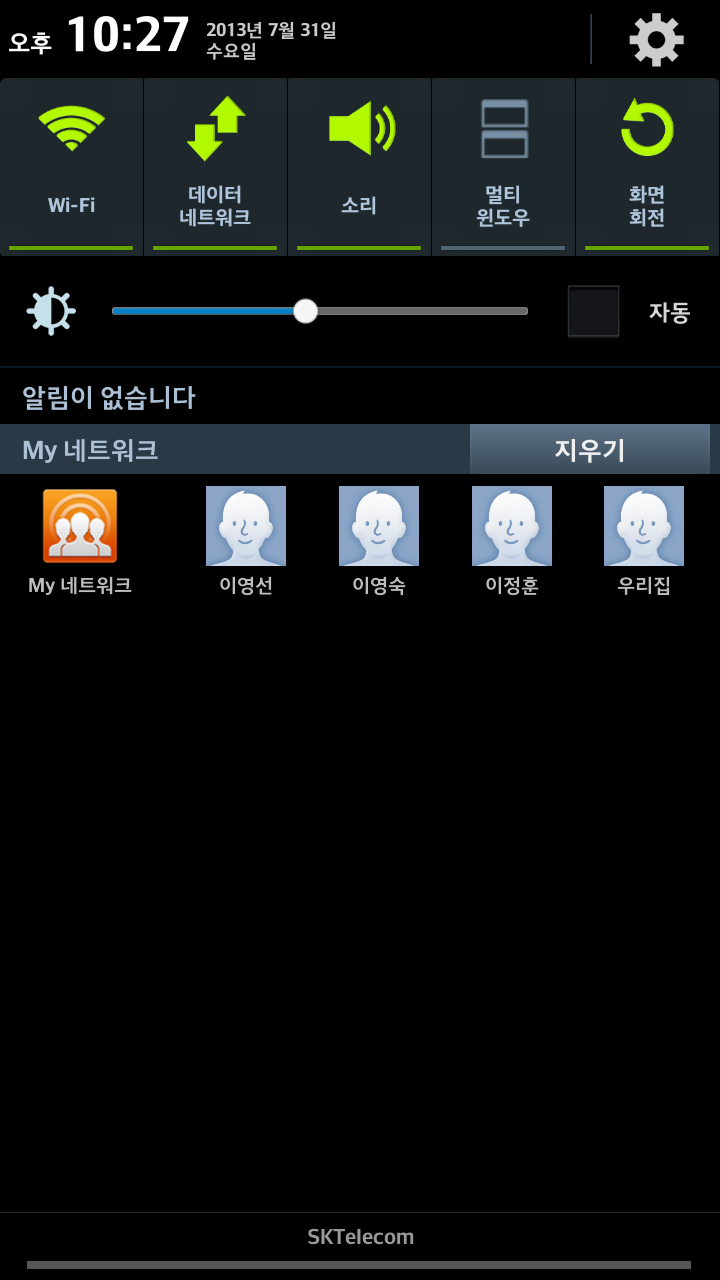Turn off 데이터 네트워크 mobile data

click(215, 165)
